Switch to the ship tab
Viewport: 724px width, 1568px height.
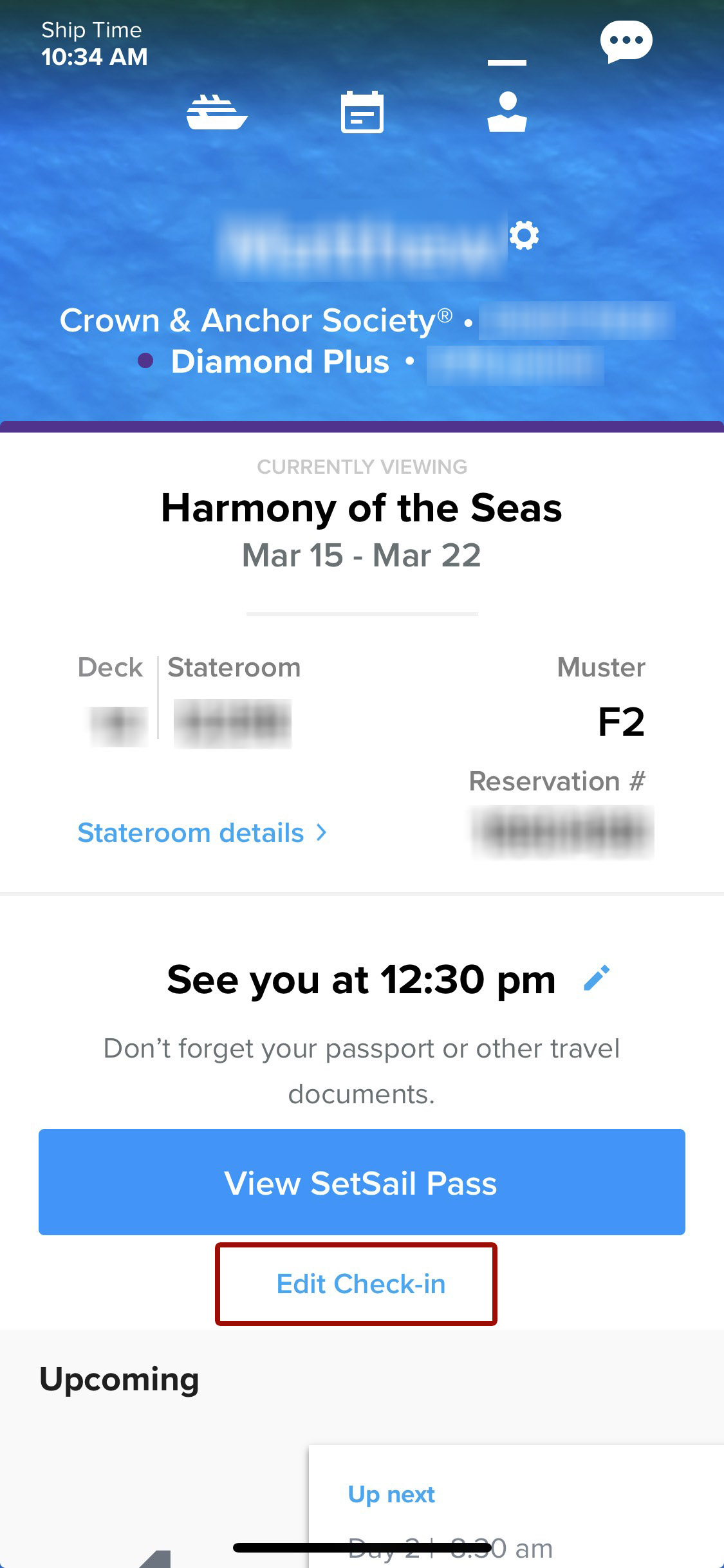(217, 112)
